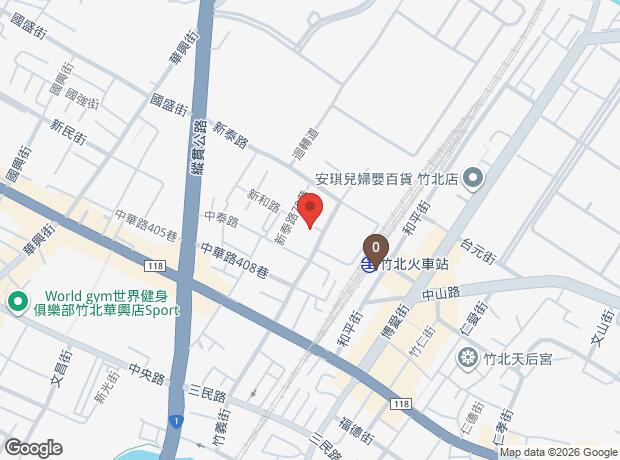
Task: Tap the red location pin marker
Action: [310, 210]
